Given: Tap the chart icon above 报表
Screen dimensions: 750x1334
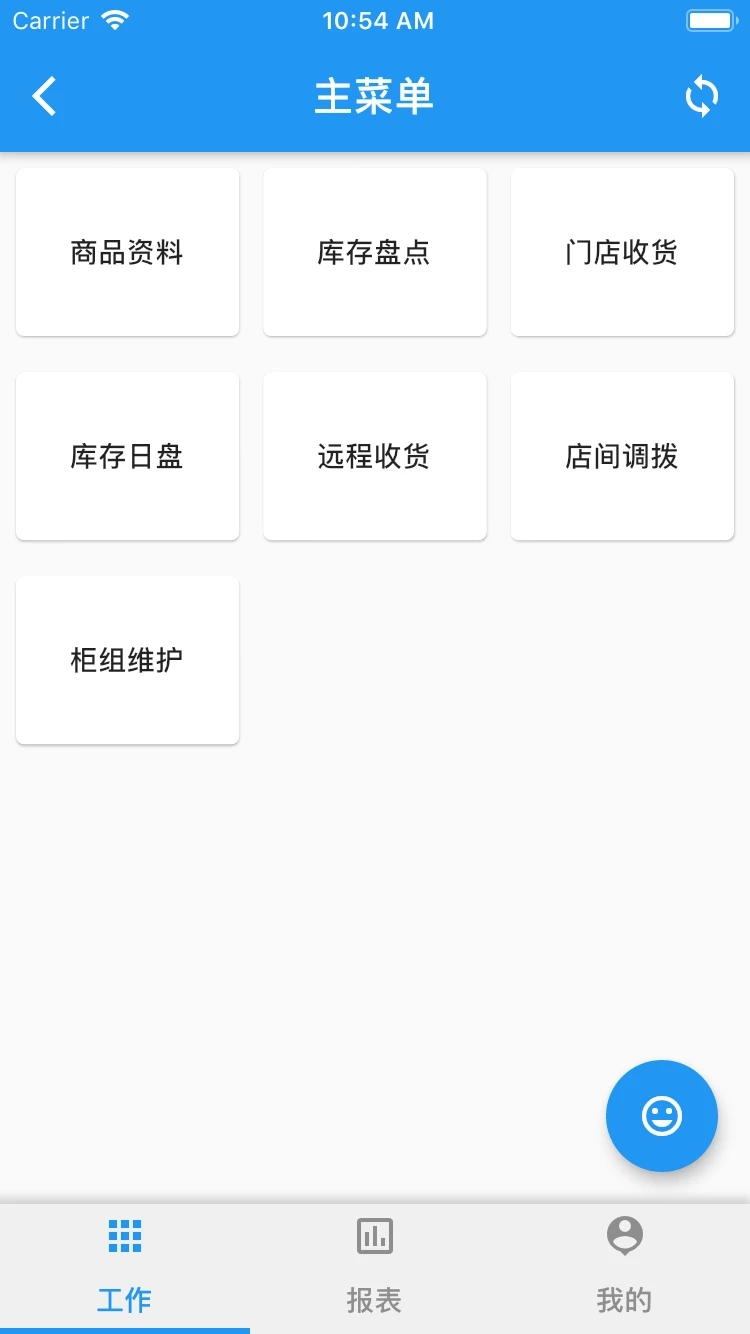Looking at the screenshot, I should coord(374,1236).
